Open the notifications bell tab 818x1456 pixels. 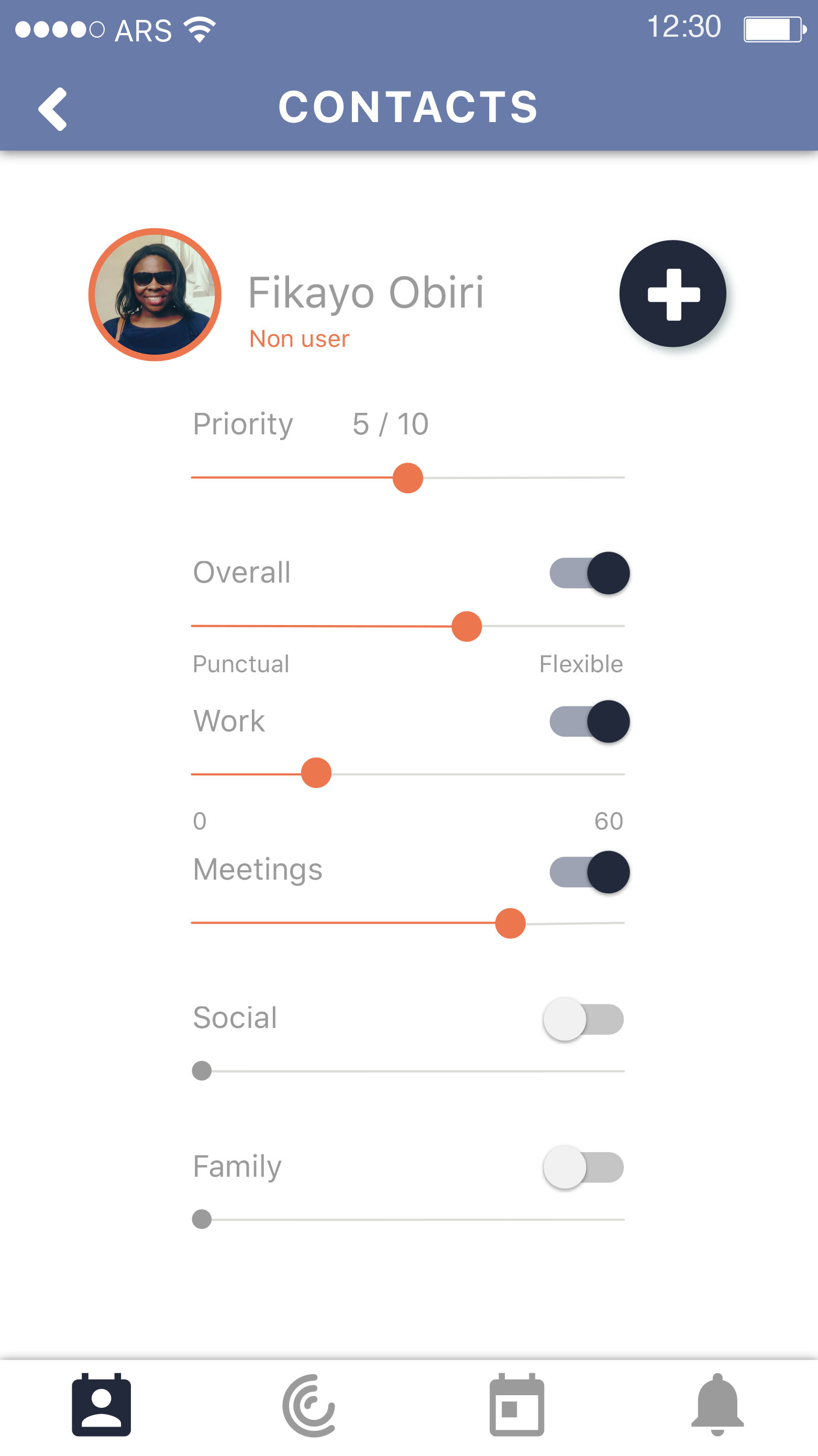(717, 1405)
